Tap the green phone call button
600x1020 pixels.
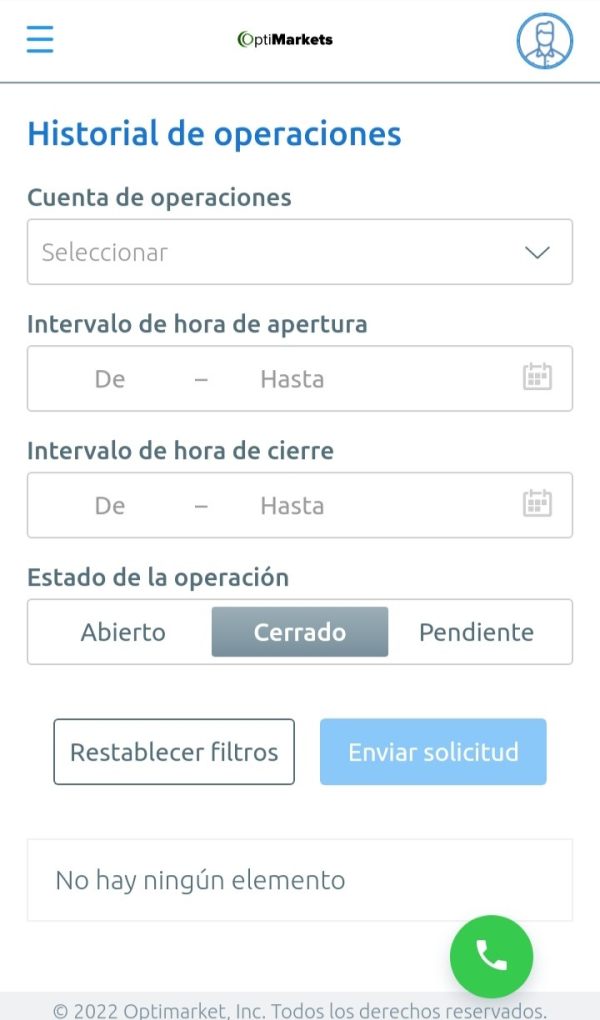click(x=491, y=956)
